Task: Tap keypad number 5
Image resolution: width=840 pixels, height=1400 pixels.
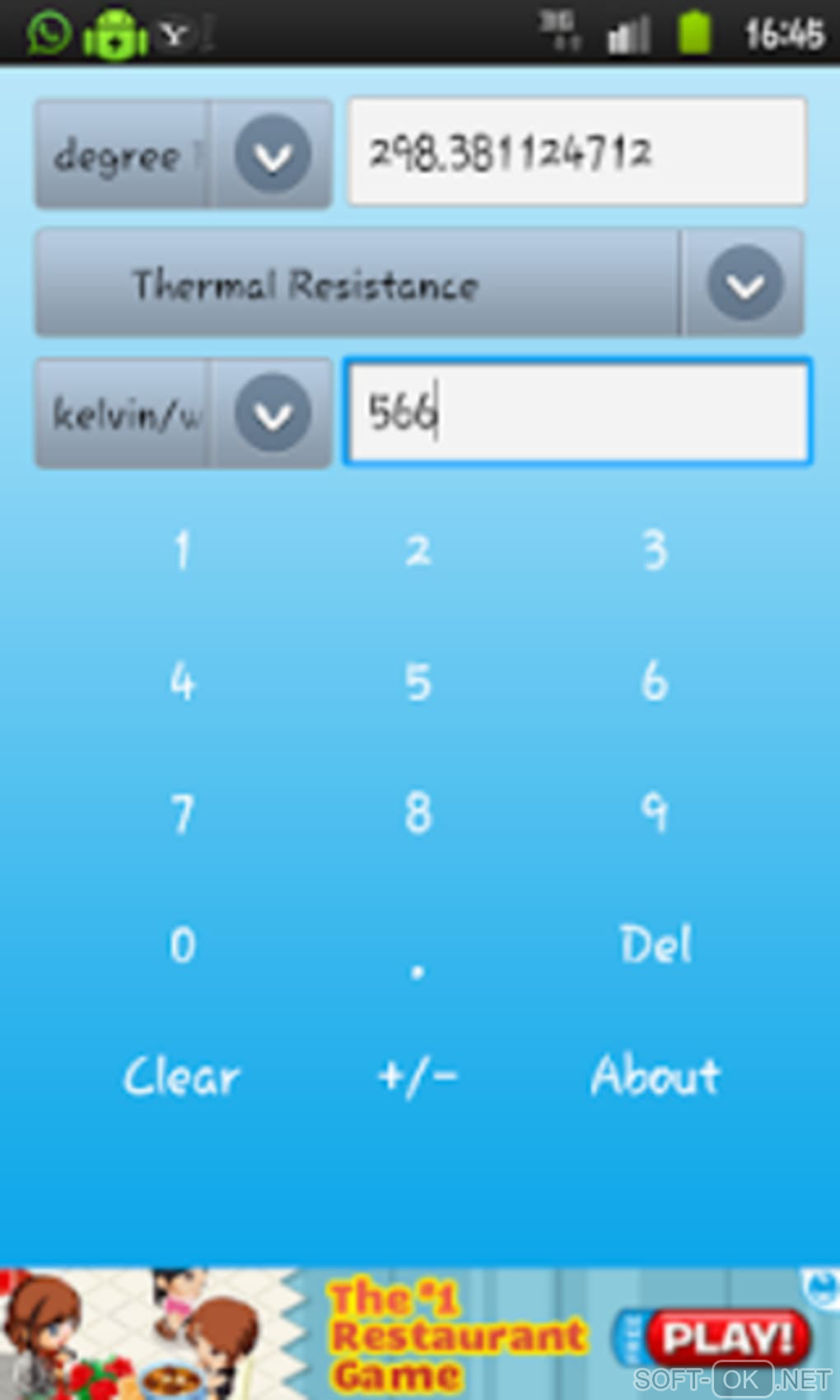Action: tap(418, 682)
